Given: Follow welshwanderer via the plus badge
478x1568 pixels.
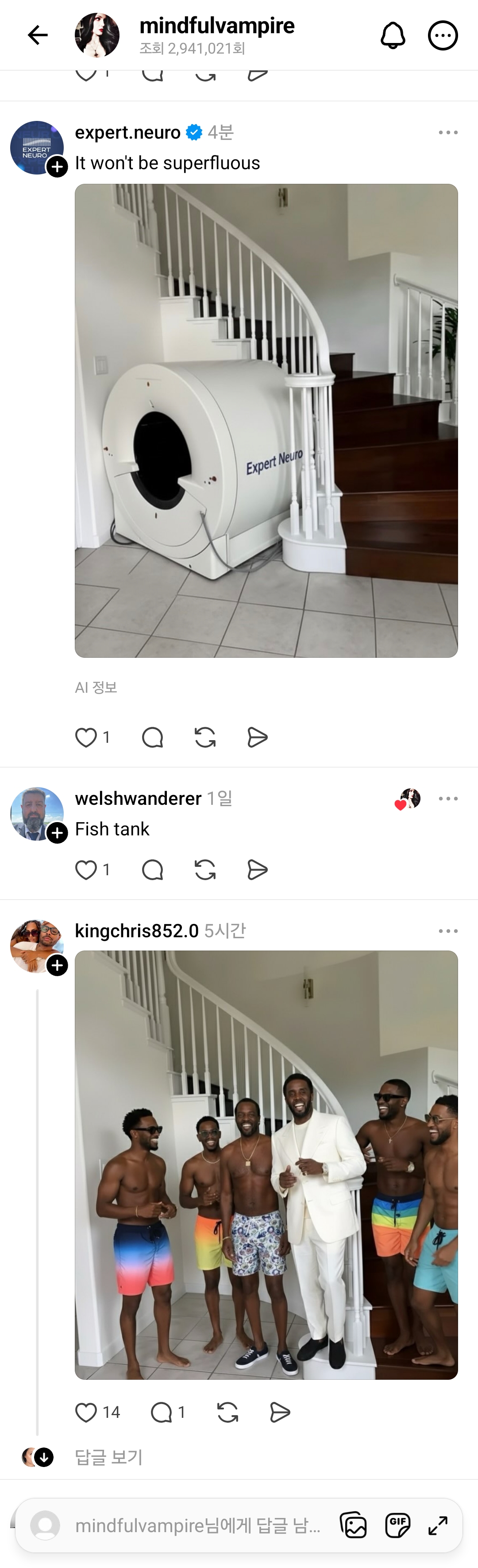Looking at the screenshot, I should (x=58, y=833).
